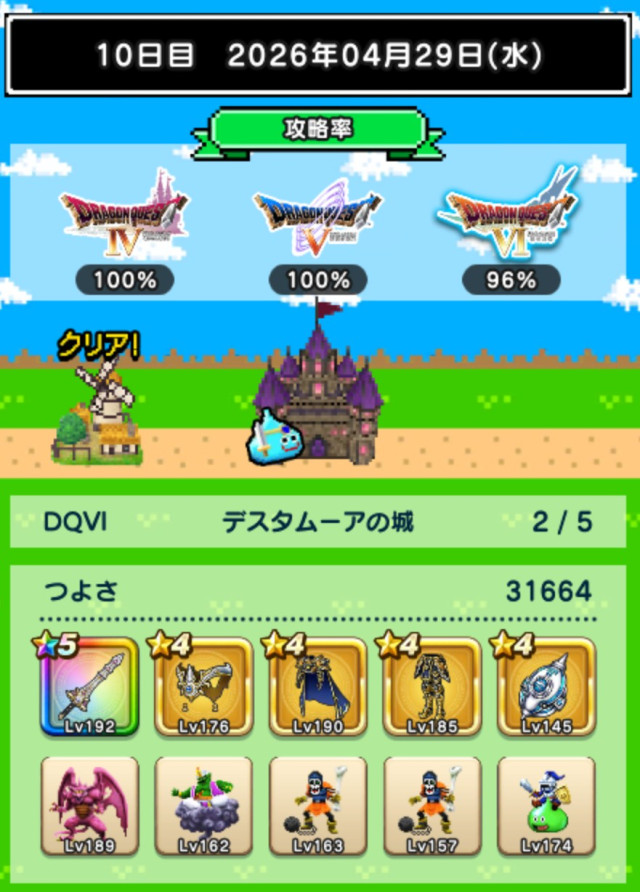This screenshot has height=892, width=640.
Task: View the pink demon monster Lv189
Action: tap(89, 806)
